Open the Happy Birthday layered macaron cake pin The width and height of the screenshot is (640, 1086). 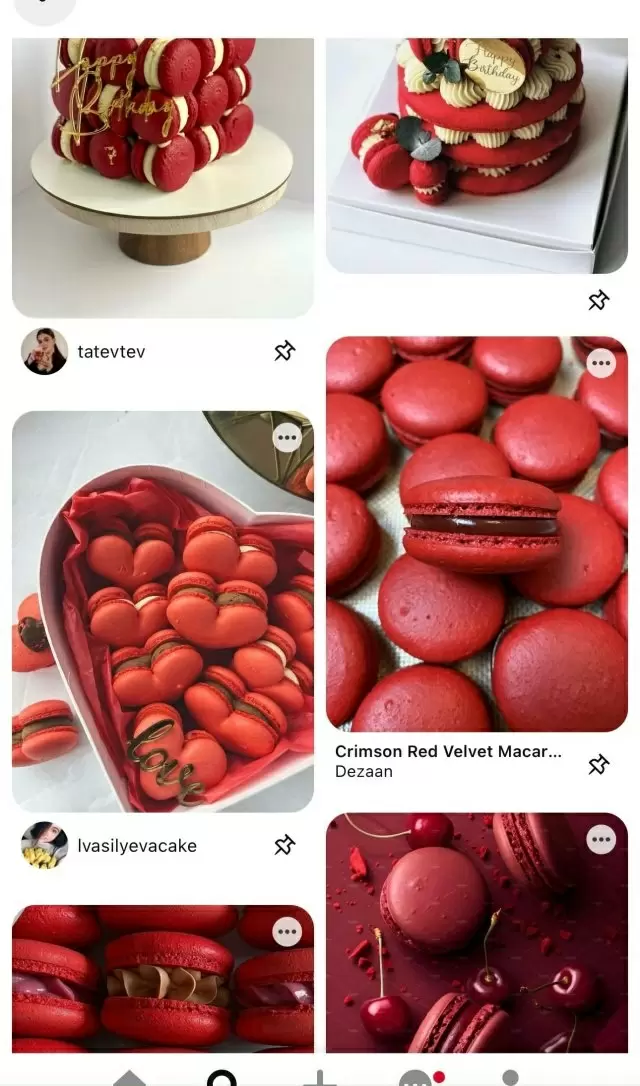tap(476, 150)
